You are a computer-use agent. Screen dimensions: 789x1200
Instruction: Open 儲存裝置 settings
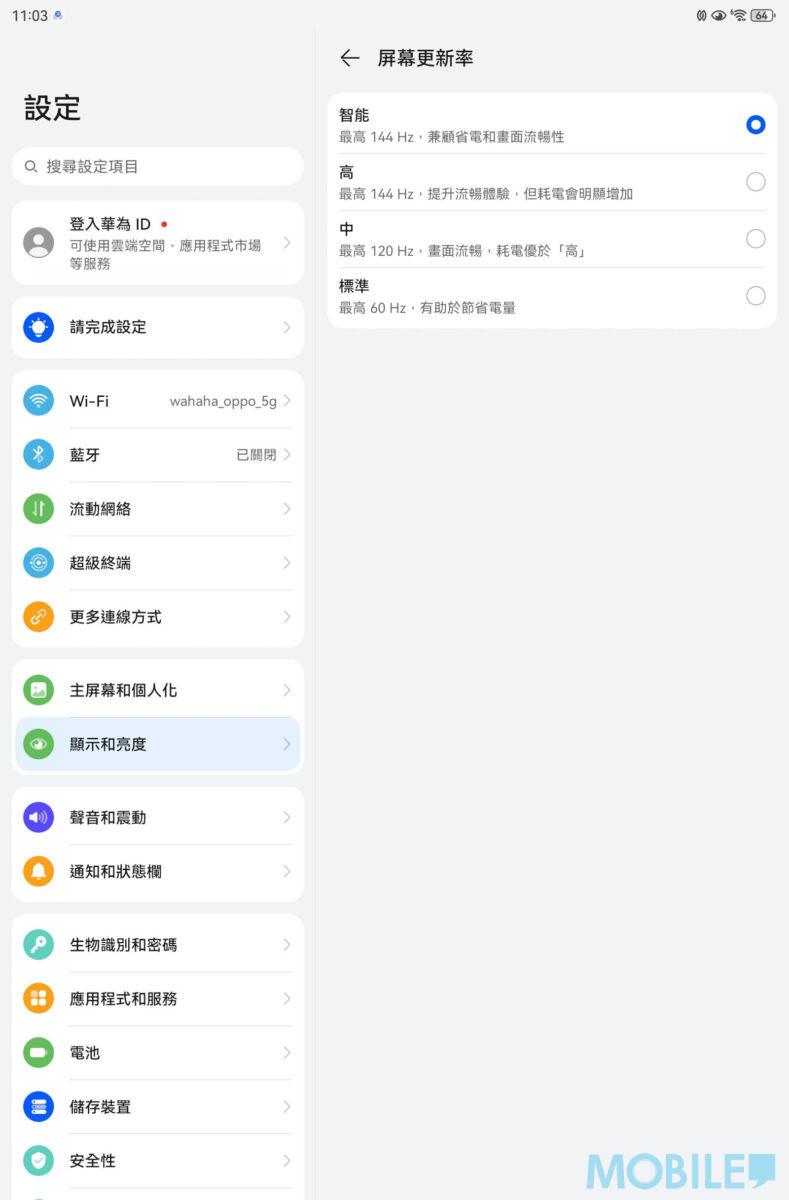(157, 1107)
